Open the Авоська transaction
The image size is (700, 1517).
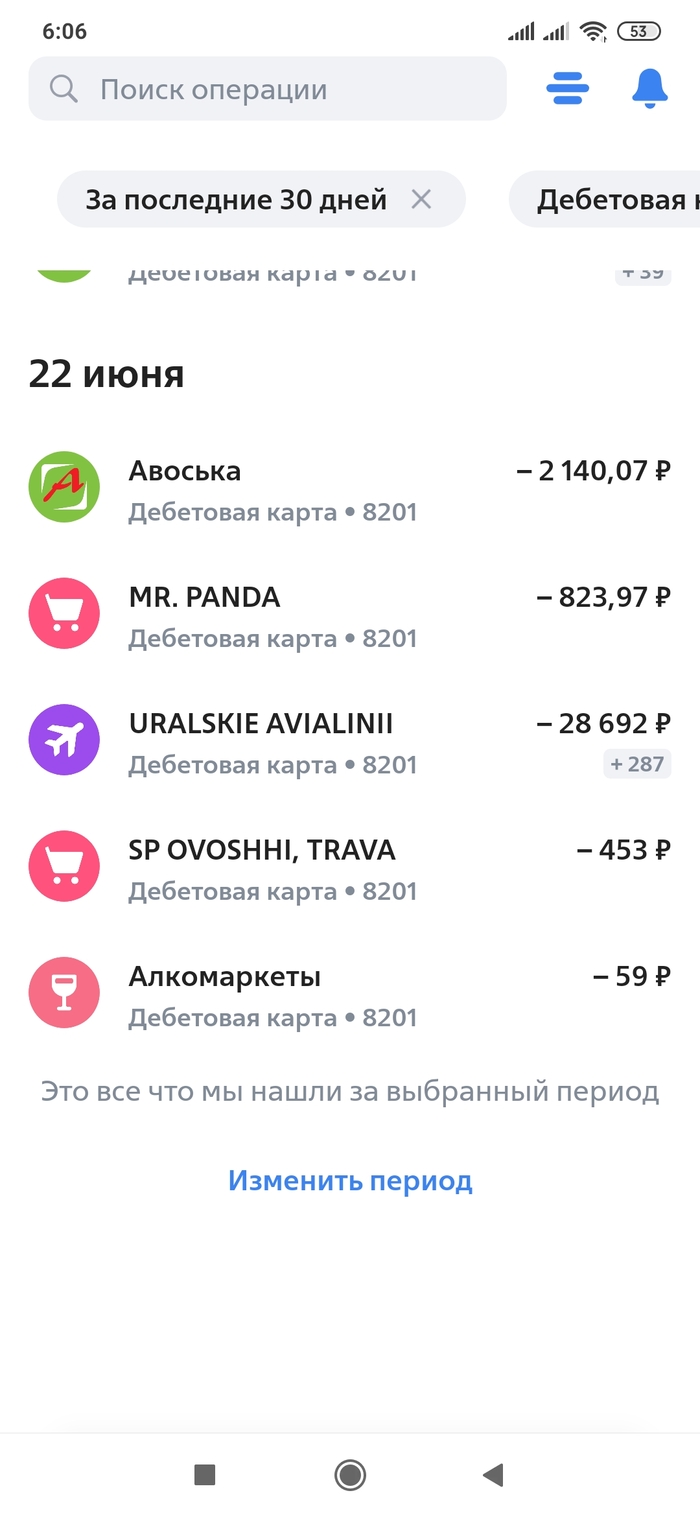(x=350, y=490)
